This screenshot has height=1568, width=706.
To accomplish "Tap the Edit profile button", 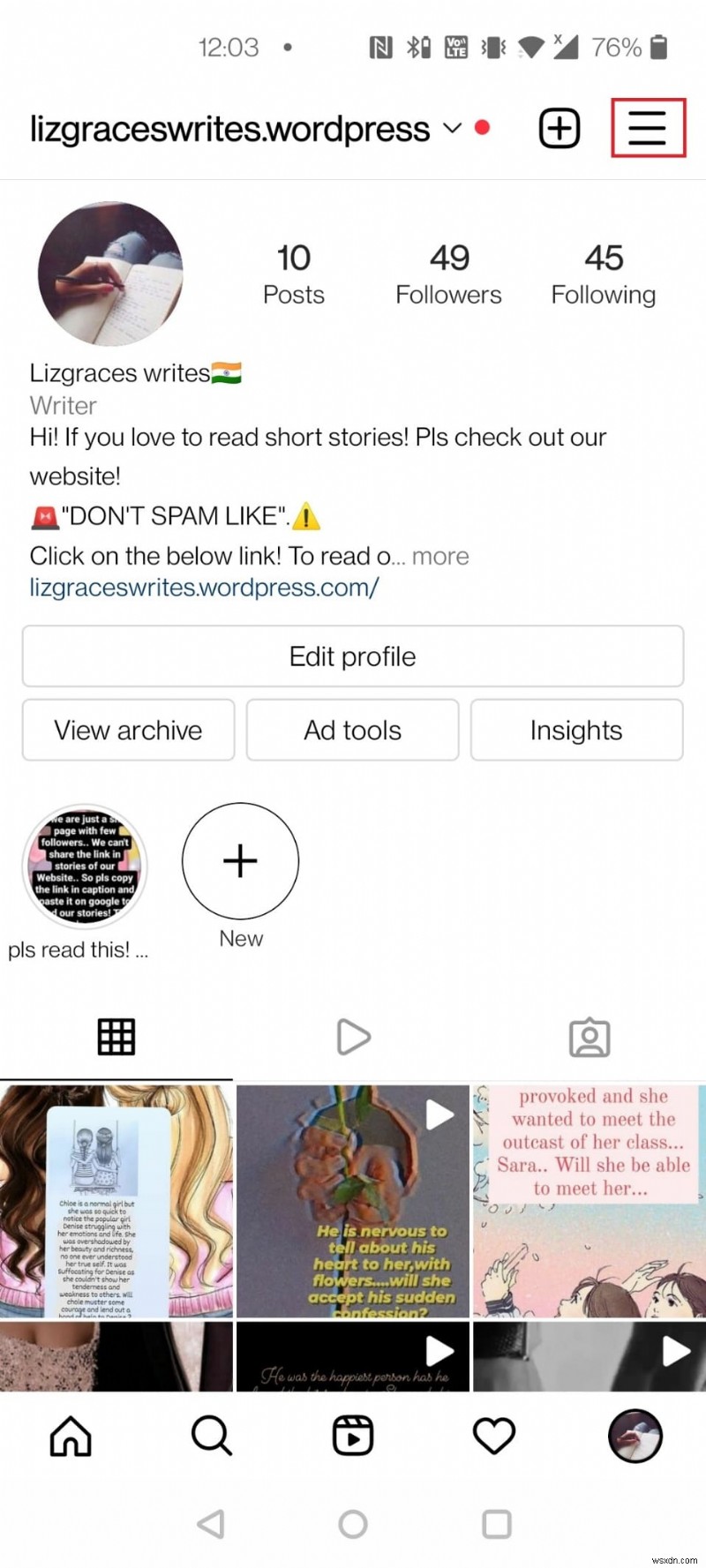I will coord(352,656).
